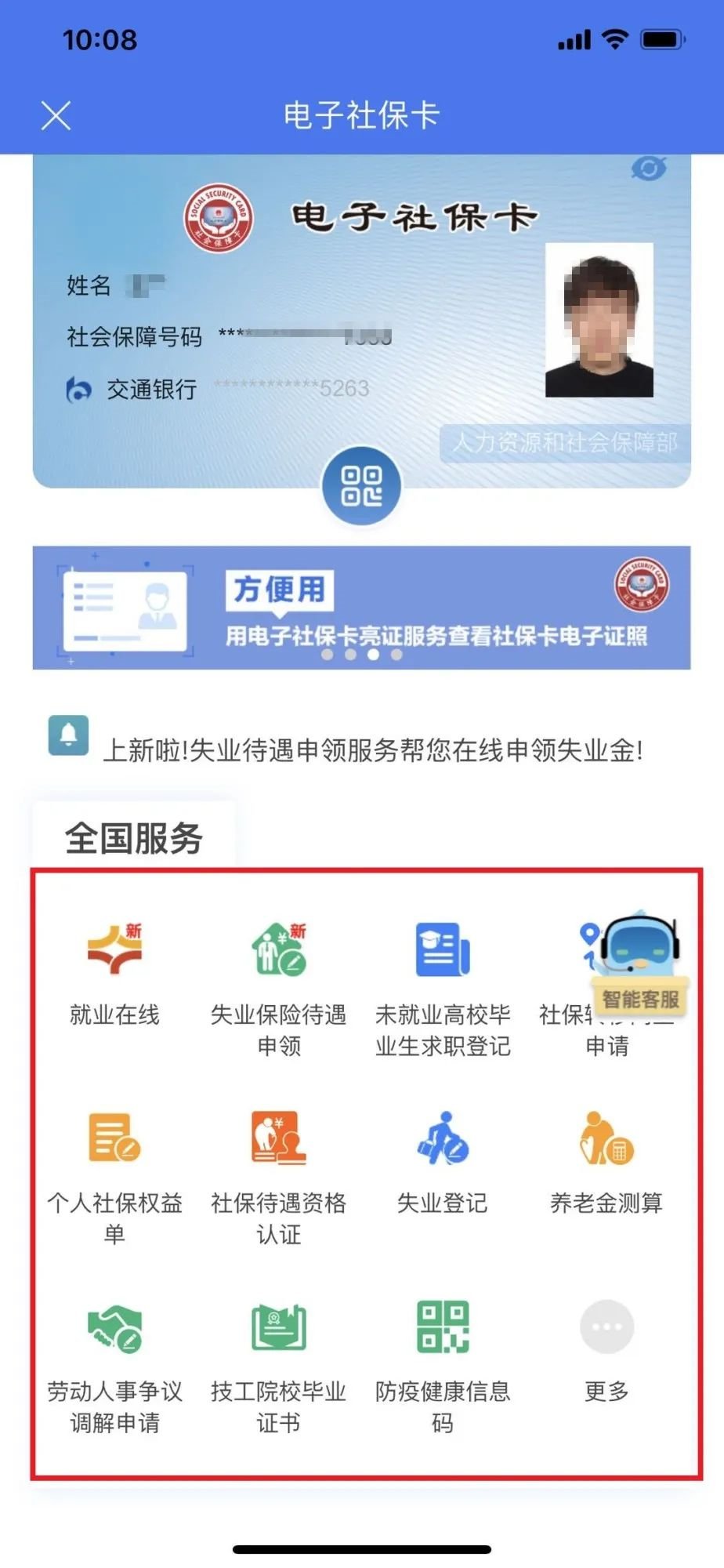Tap 更多 to see more services
This screenshot has height=1568, width=724.
click(606, 1350)
